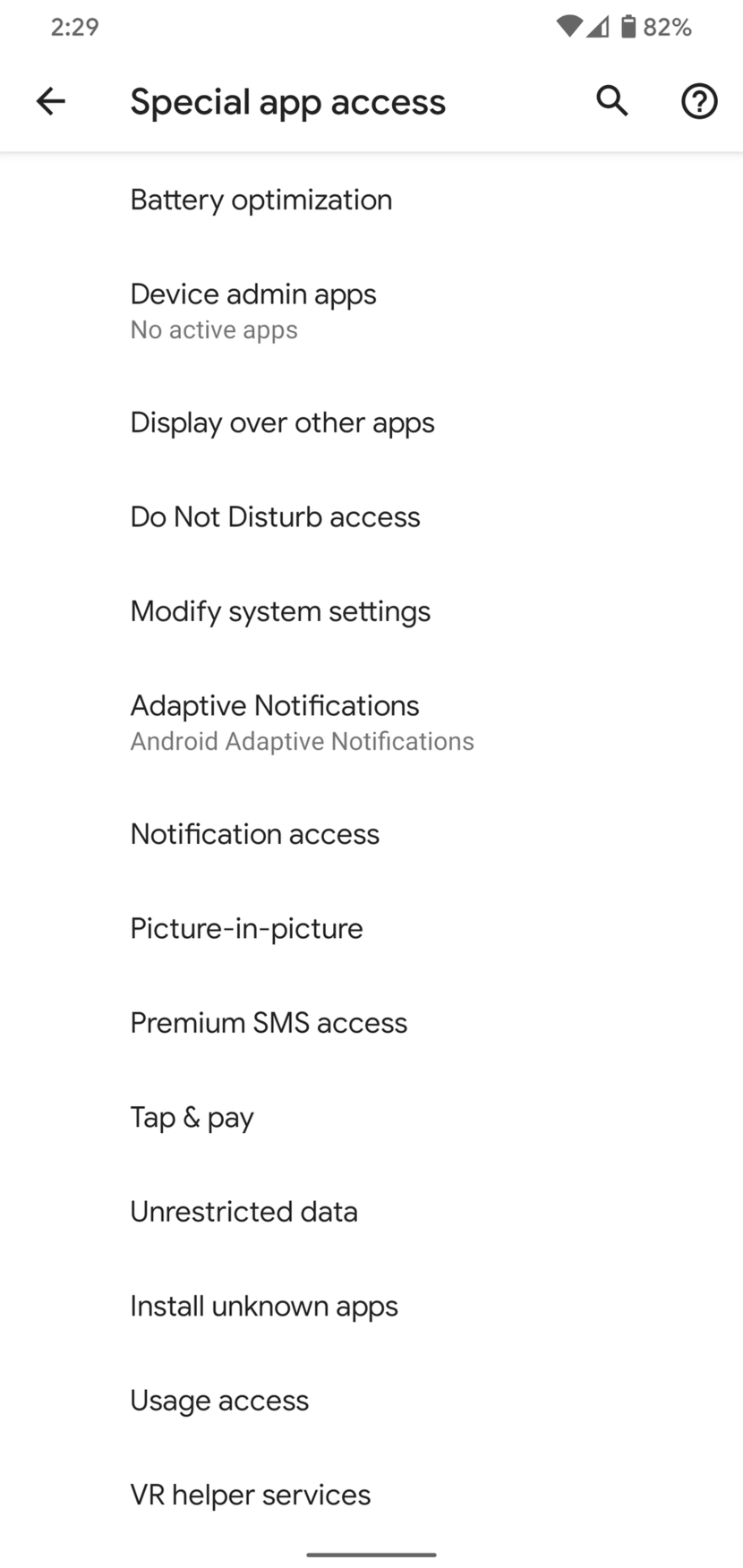The height and width of the screenshot is (1568, 743).
Task: Open the help question-mark icon
Action: coord(699,101)
